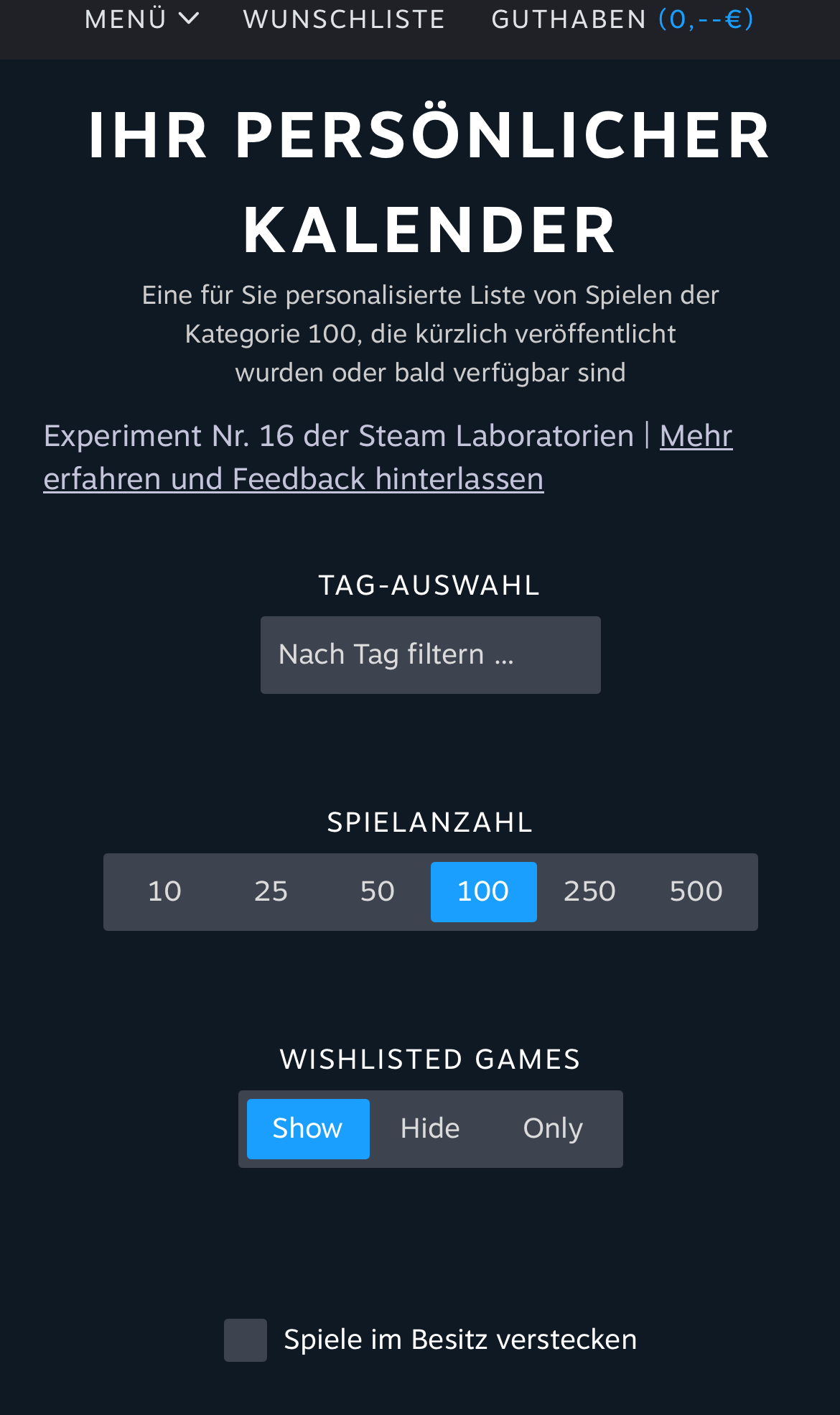The height and width of the screenshot is (1415, 840).
Task: Open the Wunschliste page
Action: [x=344, y=19]
